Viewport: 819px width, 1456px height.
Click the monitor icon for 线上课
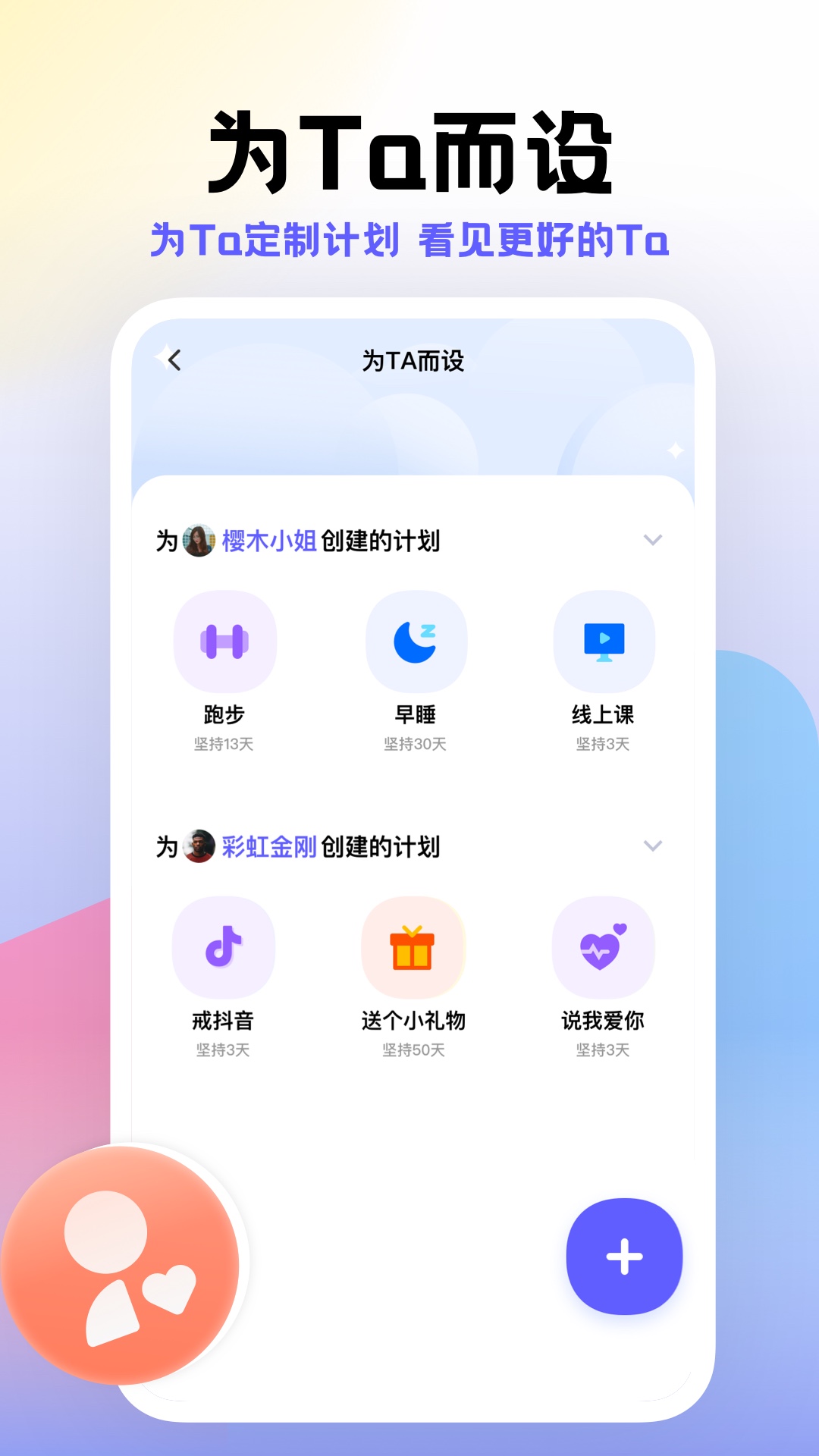605,641
